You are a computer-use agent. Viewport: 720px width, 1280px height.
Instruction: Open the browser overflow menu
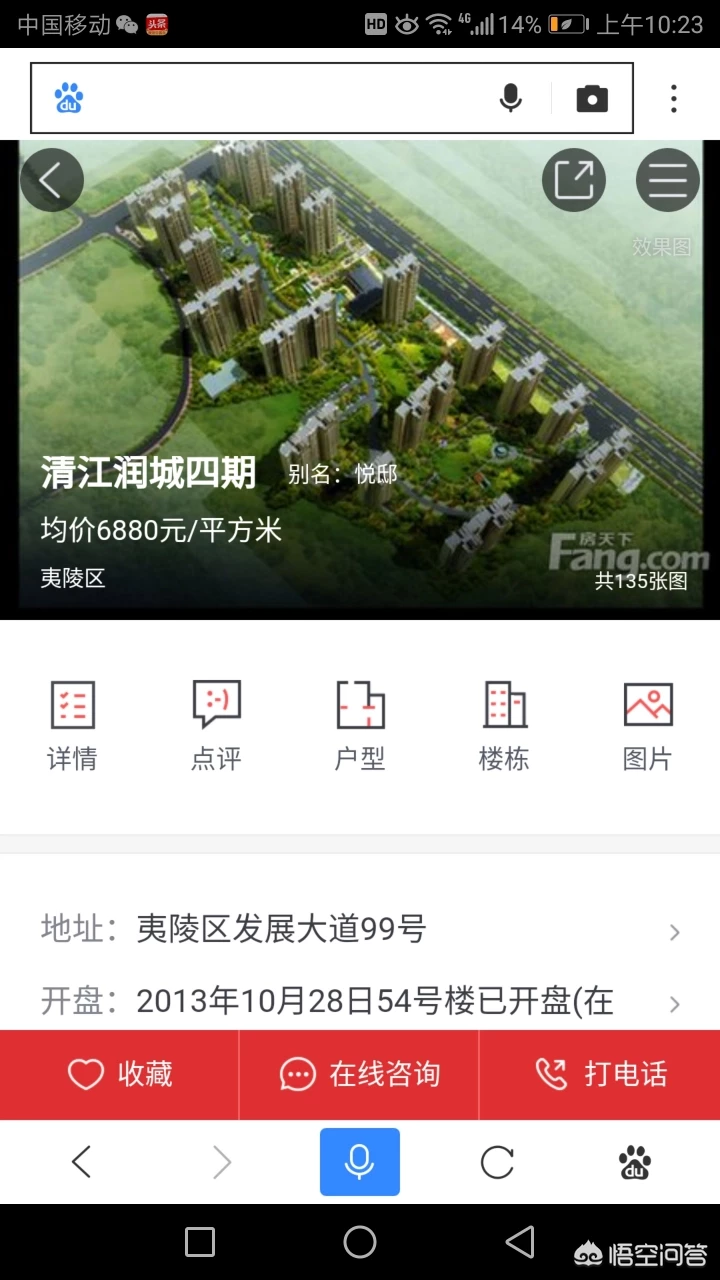click(674, 98)
